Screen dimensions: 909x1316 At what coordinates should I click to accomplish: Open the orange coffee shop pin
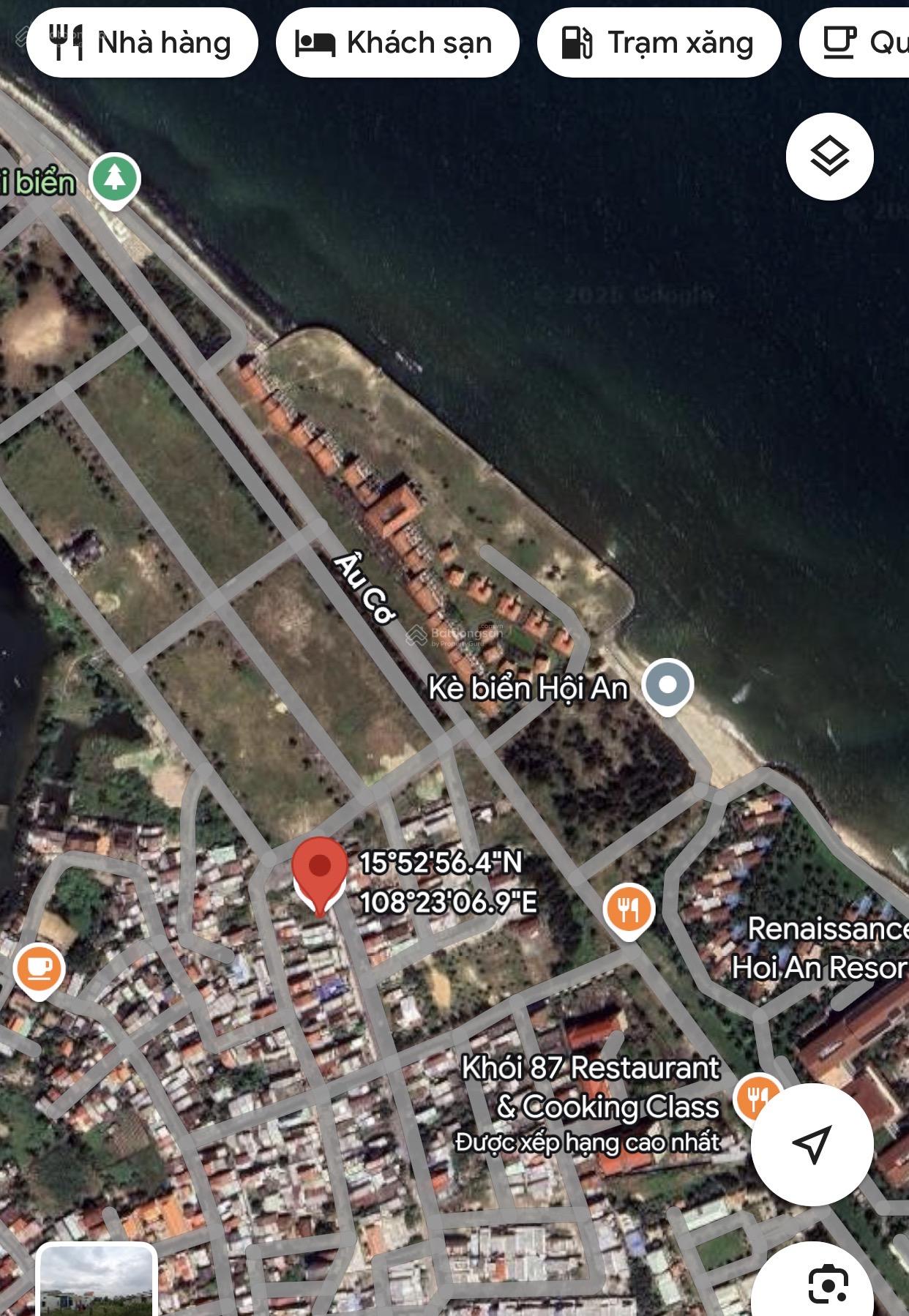click(x=39, y=968)
